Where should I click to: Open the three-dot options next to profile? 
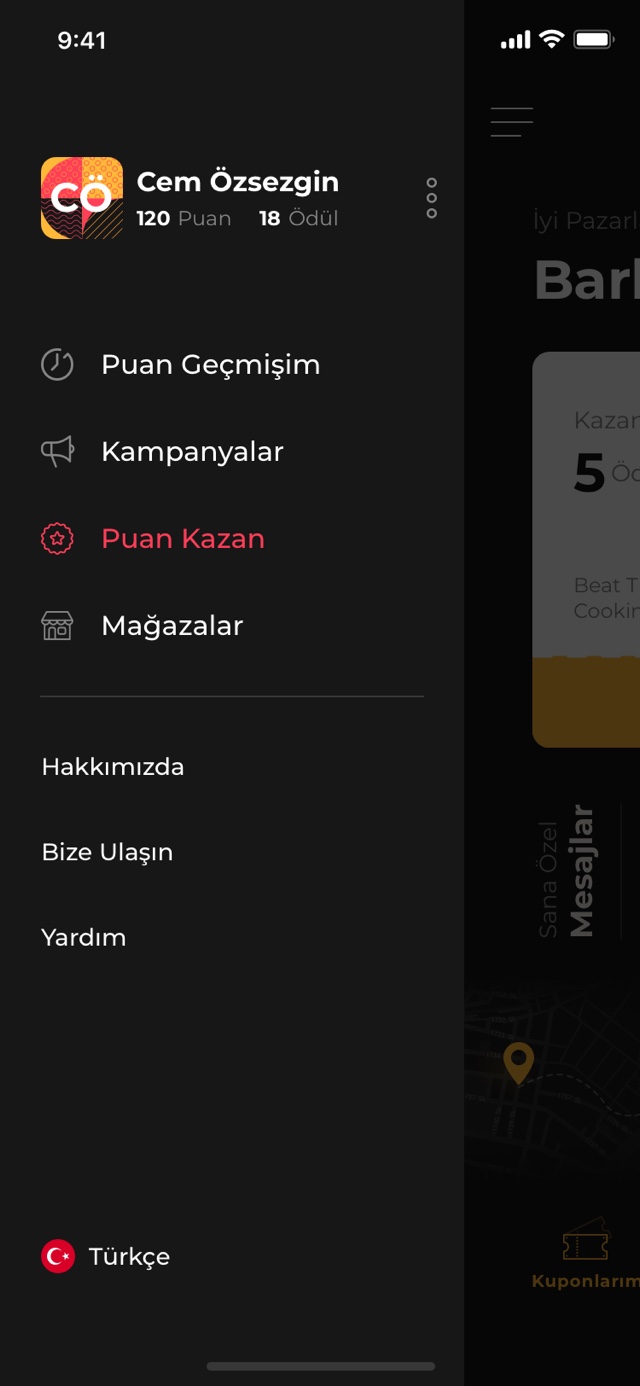coord(431,198)
